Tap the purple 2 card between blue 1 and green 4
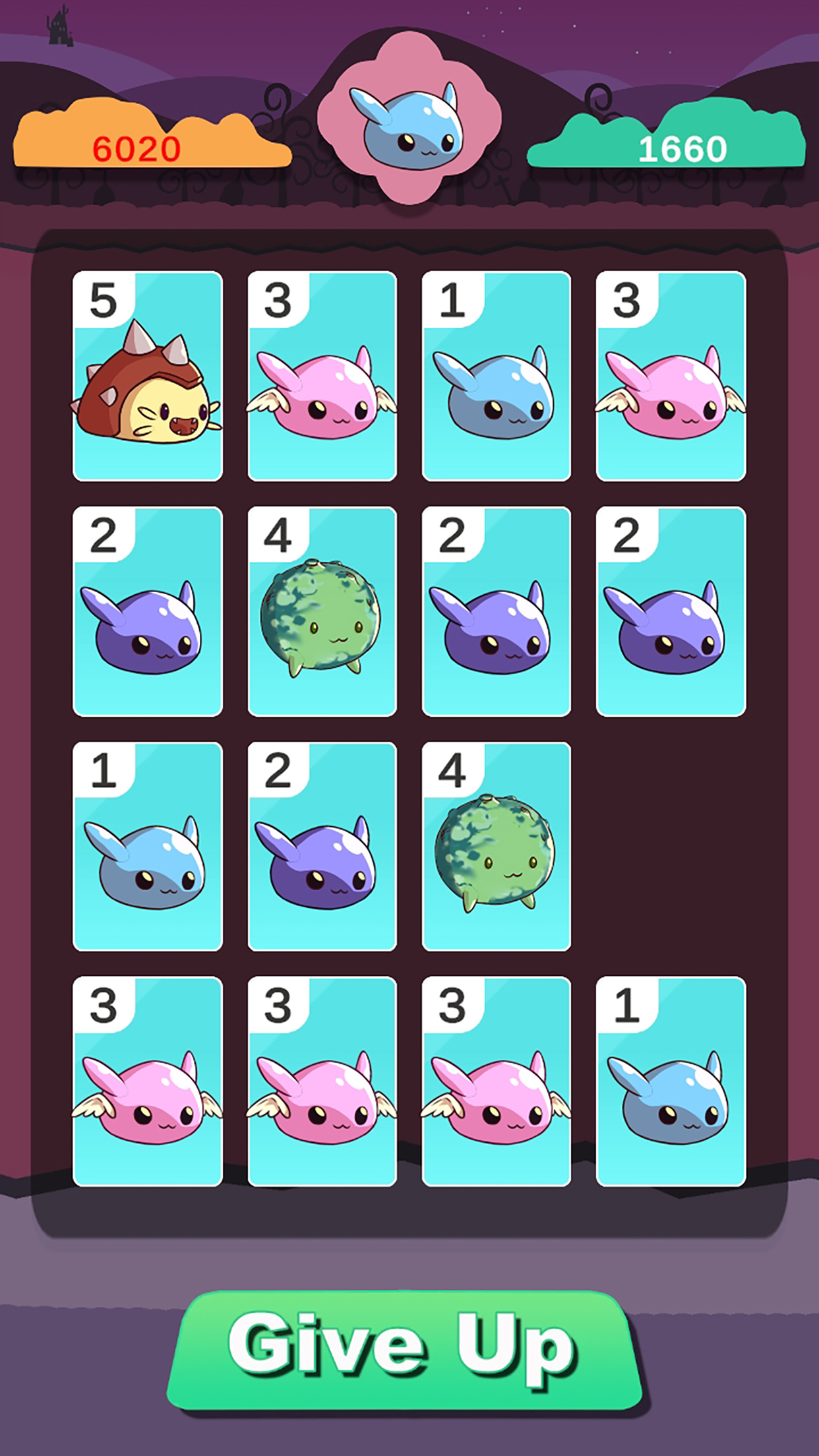 click(x=322, y=847)
